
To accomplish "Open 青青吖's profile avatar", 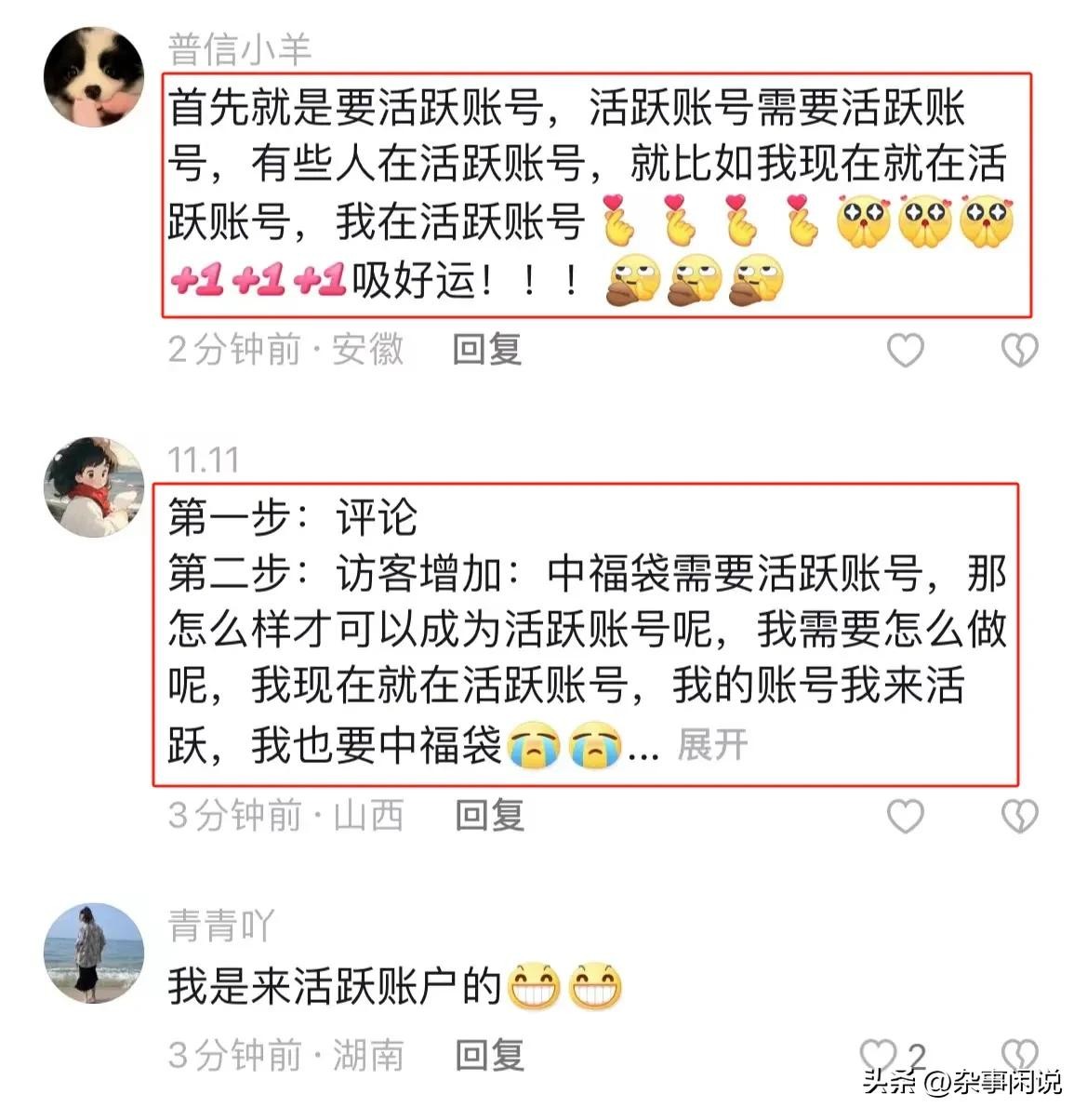I will point(94,953).
